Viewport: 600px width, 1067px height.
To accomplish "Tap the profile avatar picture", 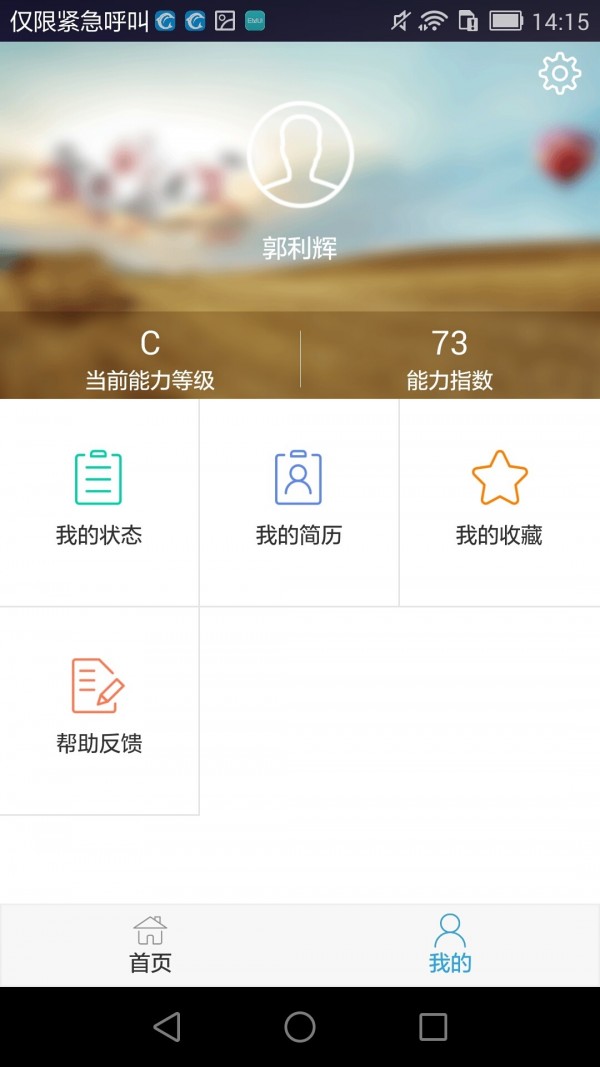I will [x=300, y=155].
